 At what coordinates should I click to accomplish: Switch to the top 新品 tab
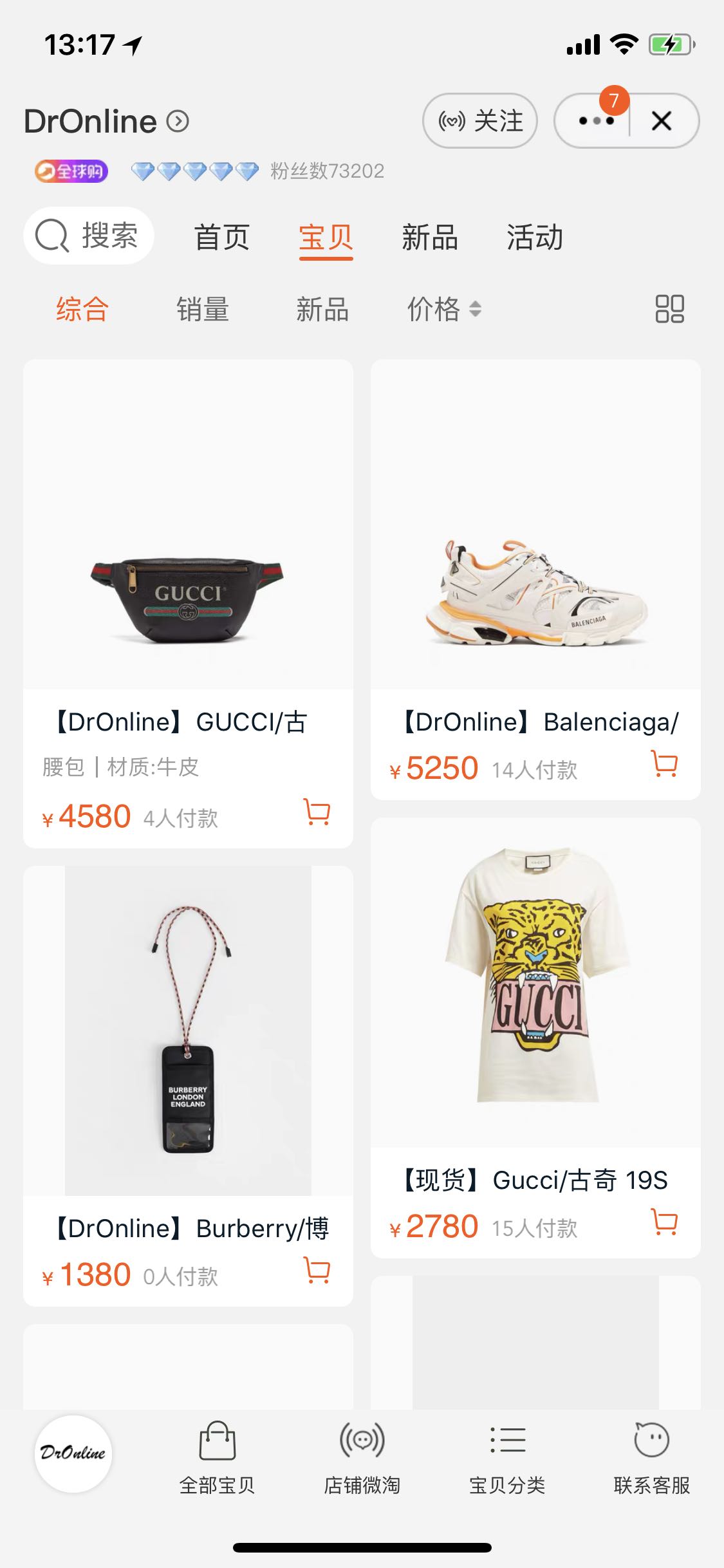tap(429, 238)
